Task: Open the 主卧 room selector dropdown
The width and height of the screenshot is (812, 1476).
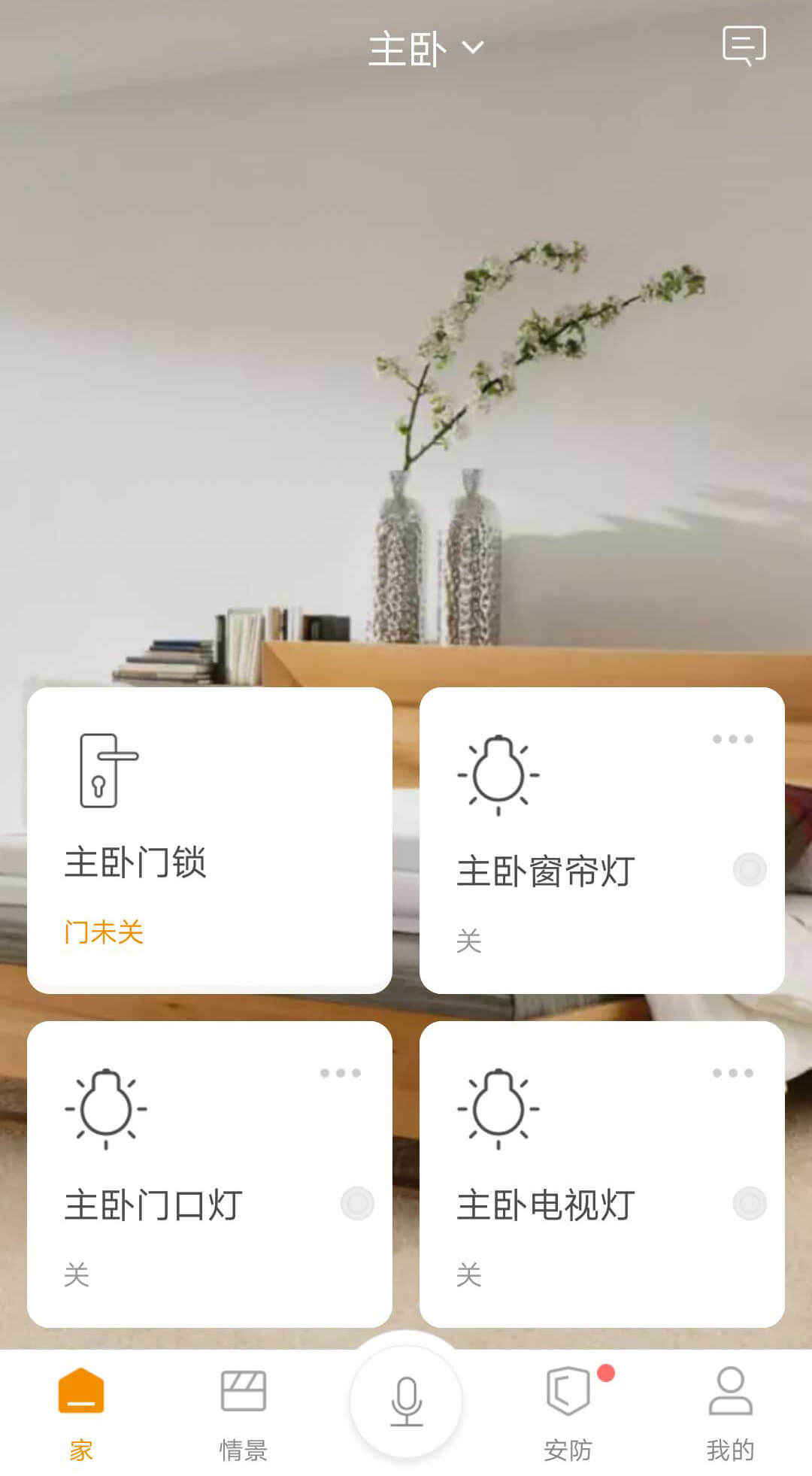Action: (x=423, y=48)
